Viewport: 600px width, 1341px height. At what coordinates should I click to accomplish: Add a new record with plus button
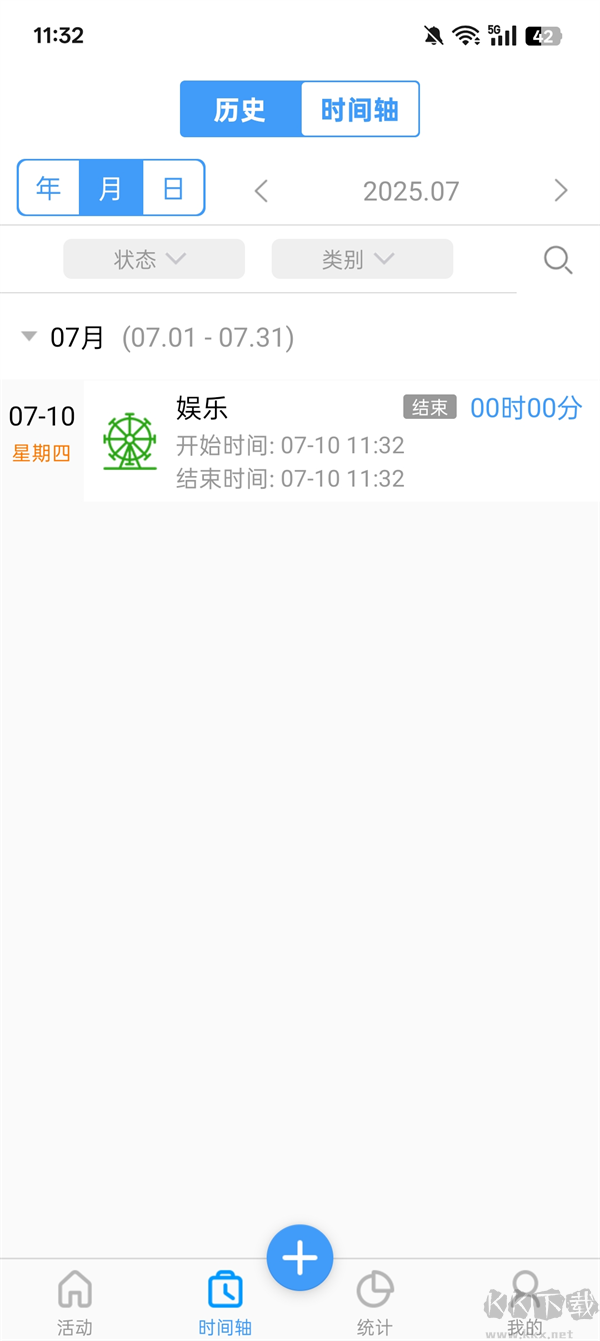coord(300,1258)
